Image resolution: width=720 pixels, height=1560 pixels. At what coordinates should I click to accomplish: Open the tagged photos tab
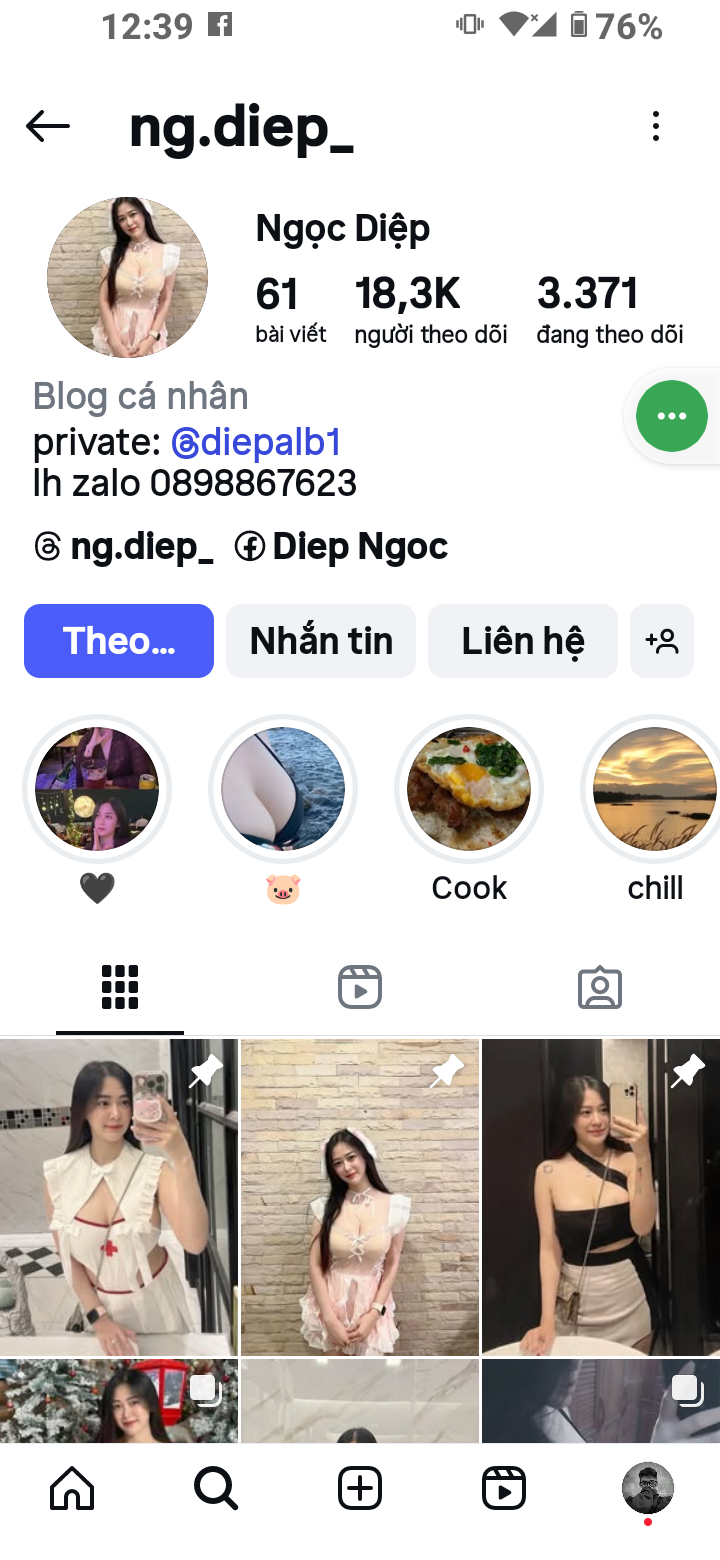tap(600, 987)
